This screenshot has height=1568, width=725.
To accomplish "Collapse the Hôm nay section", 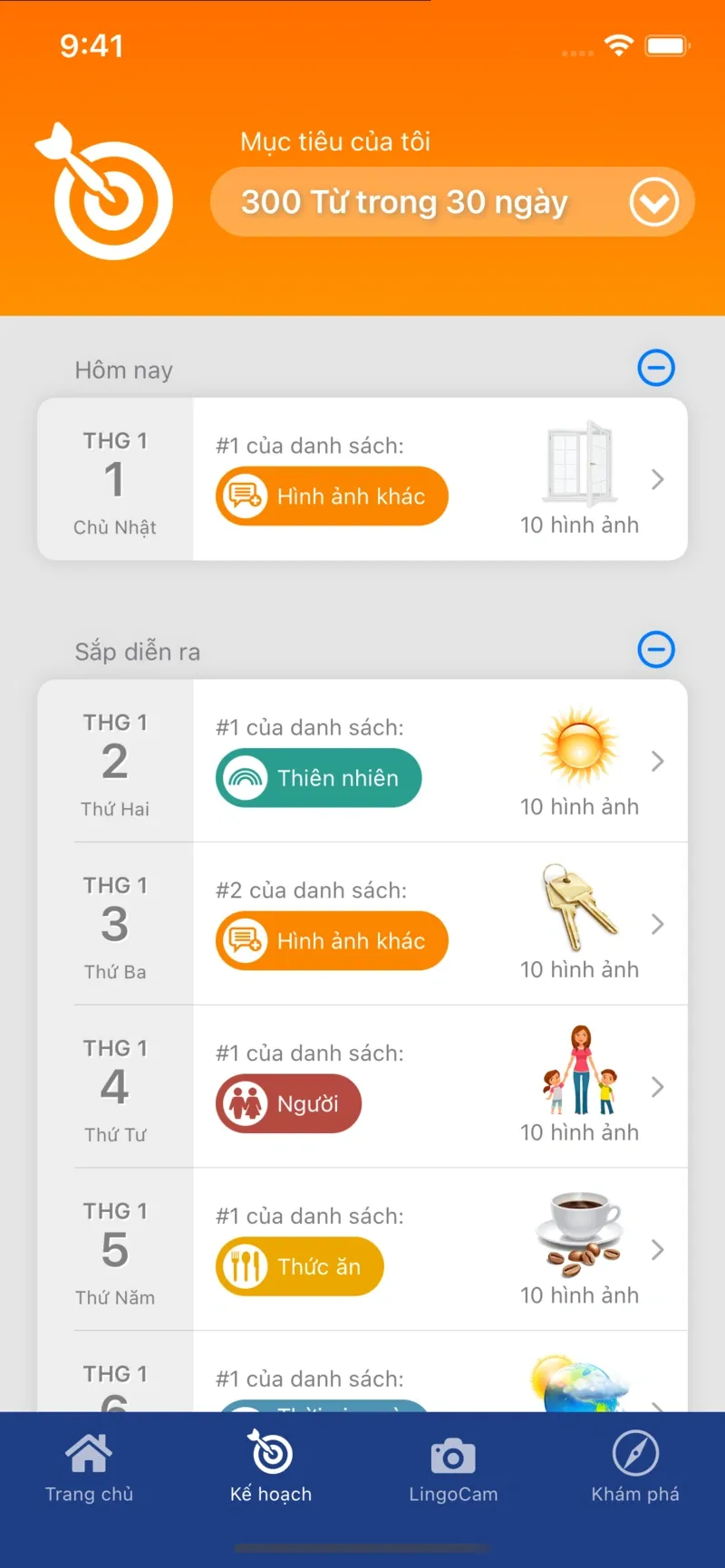I will click(656, 369).
